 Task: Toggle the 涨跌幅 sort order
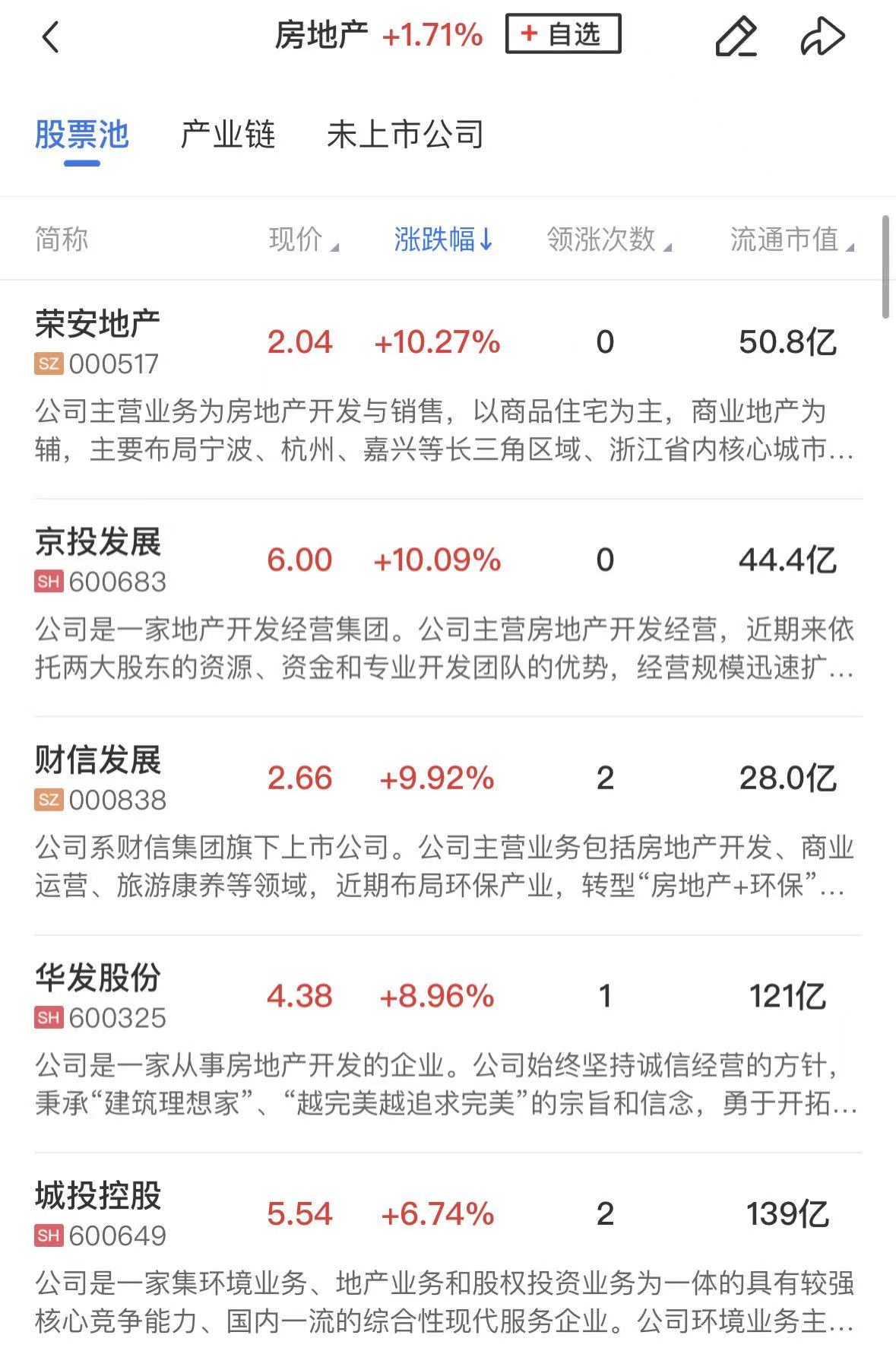[x=443, y=239]
